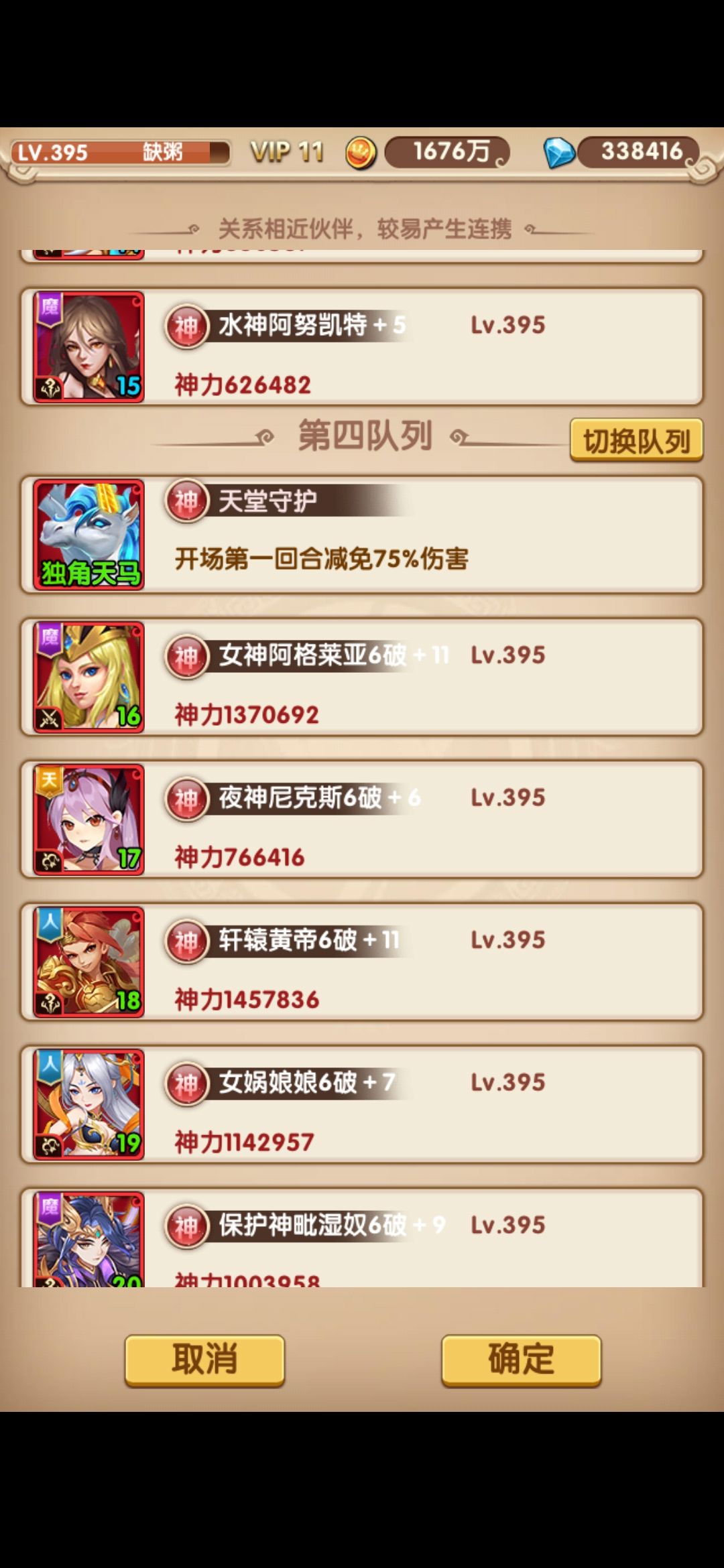Image resolution: width=724 pixels, height=1568 pixels.
Task: Tap the gold coin currency icon
Action: click(361, 153)
